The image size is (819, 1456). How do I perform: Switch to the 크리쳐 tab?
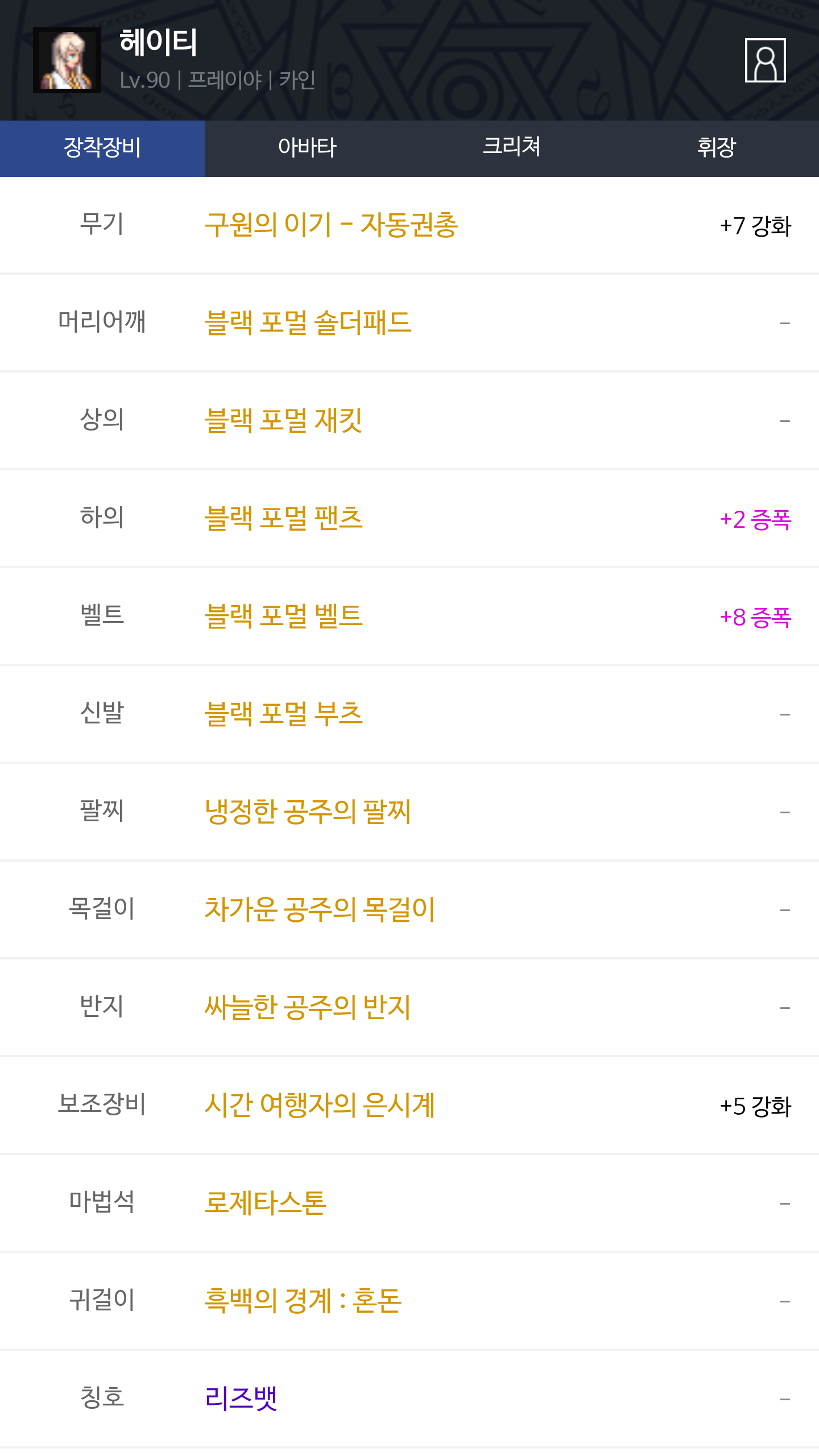coord(512,148)
